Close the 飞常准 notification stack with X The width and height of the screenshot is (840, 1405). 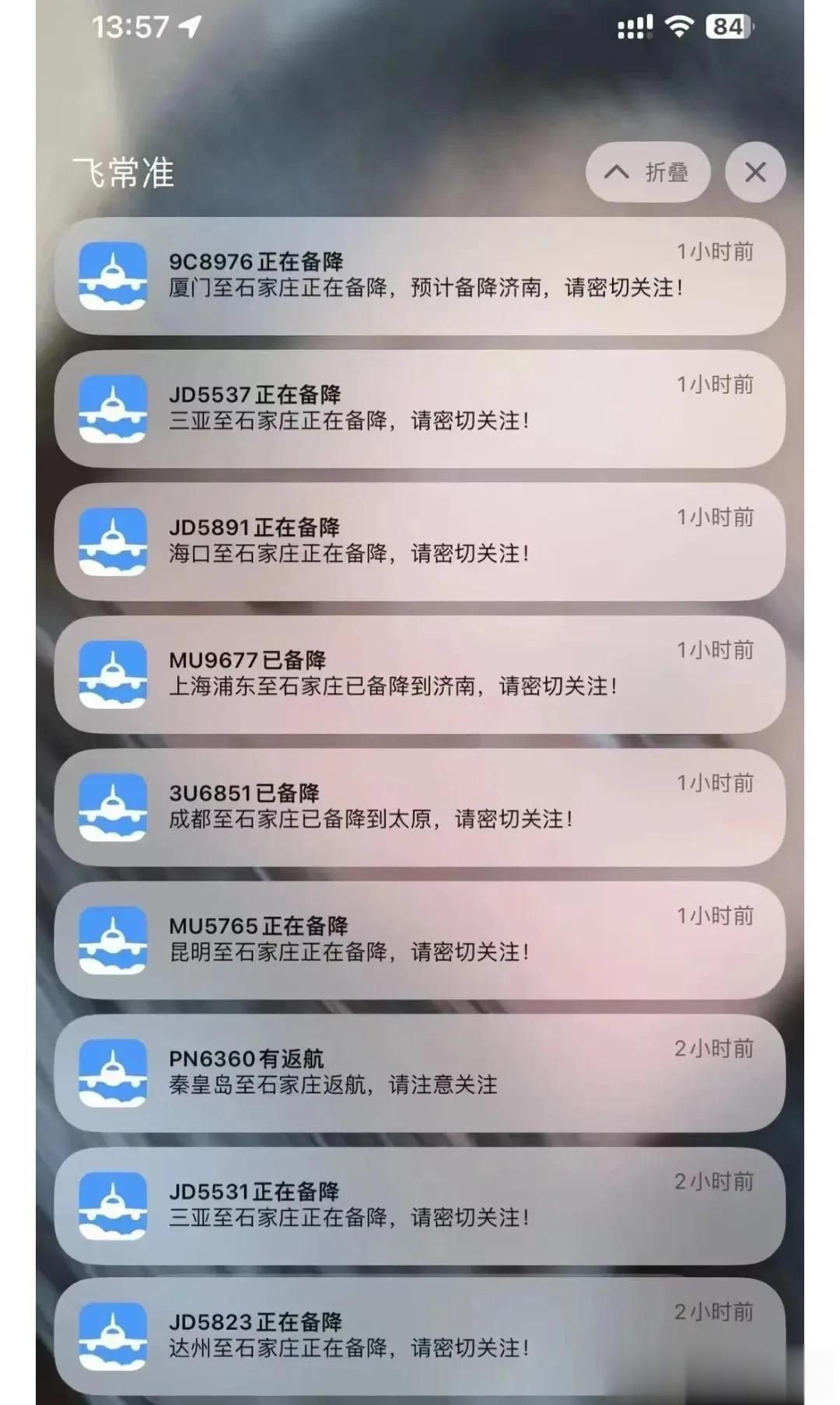point(753,173)
